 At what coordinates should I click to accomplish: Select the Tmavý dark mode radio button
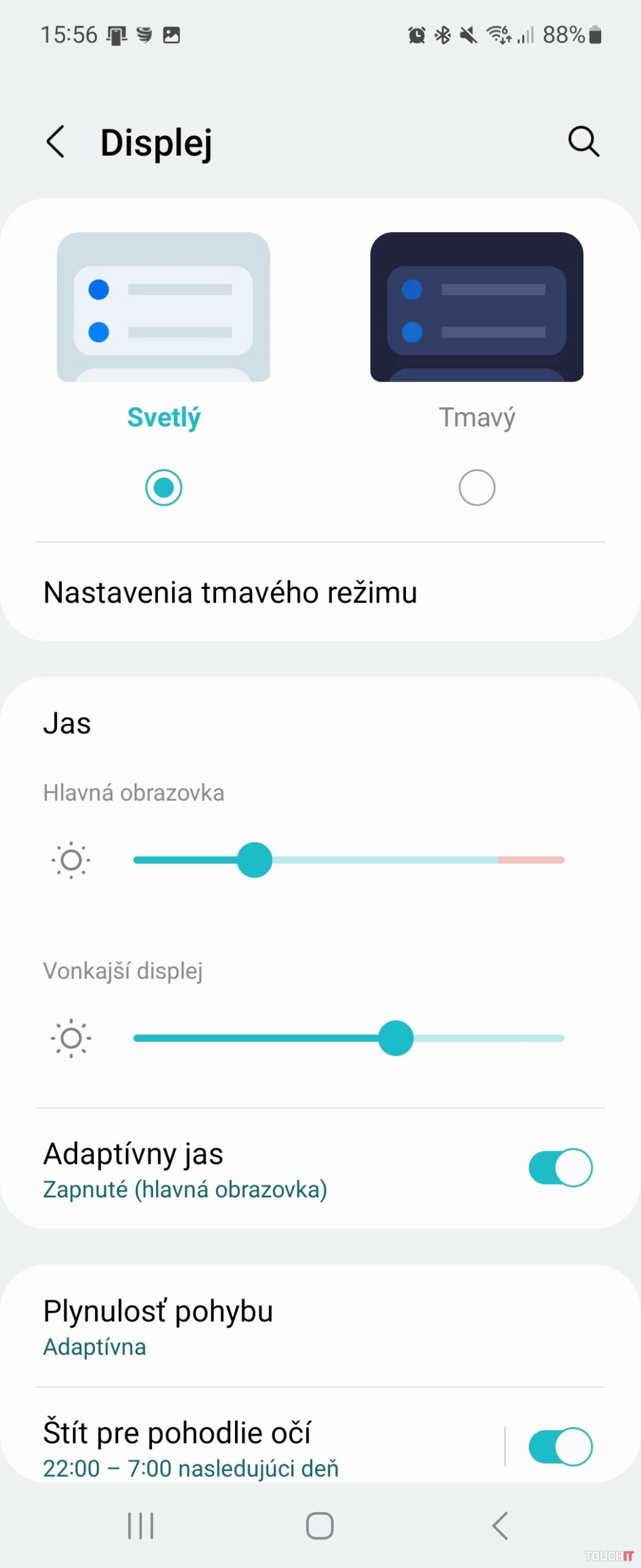(x=476, y=488)
